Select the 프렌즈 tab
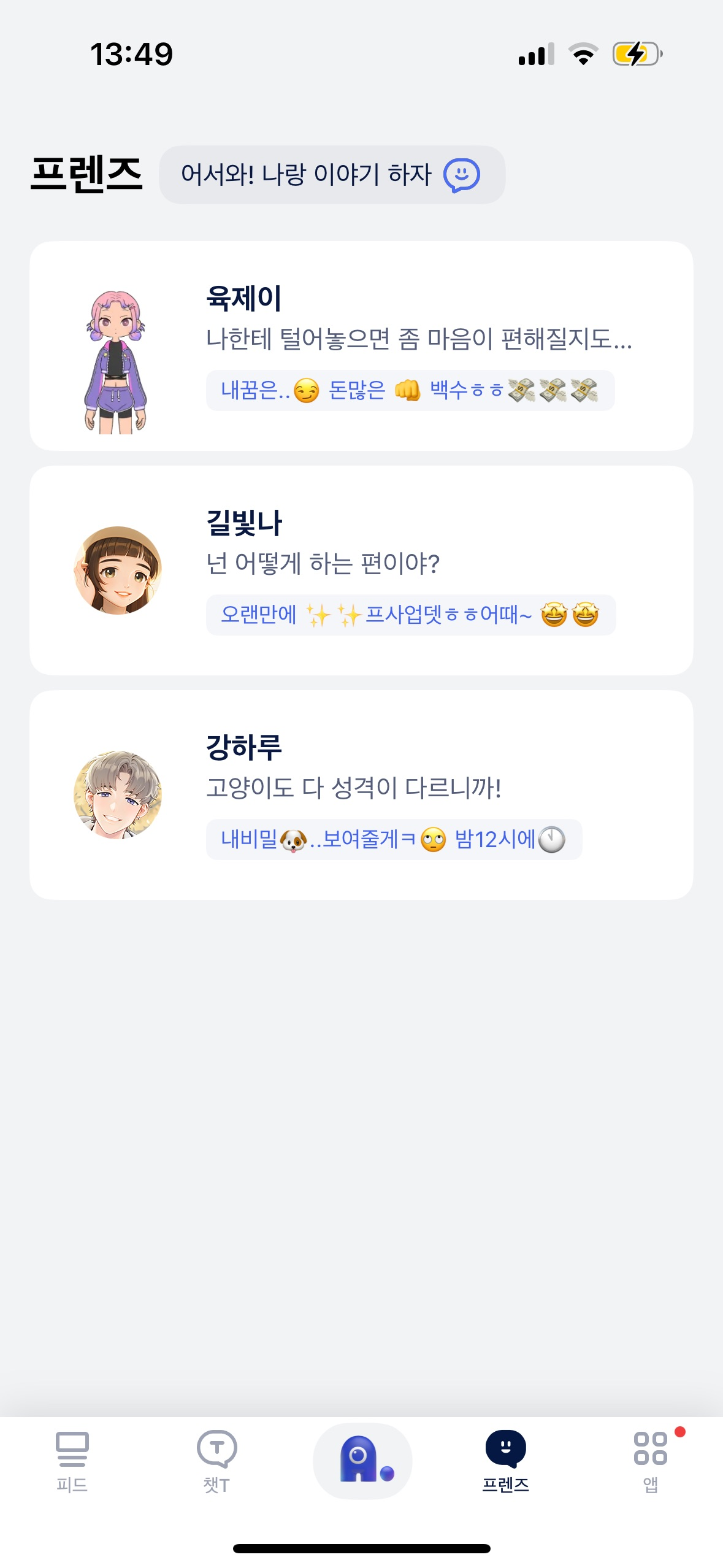Viewport: 723px width, 1568px height. click(506, 1461)
